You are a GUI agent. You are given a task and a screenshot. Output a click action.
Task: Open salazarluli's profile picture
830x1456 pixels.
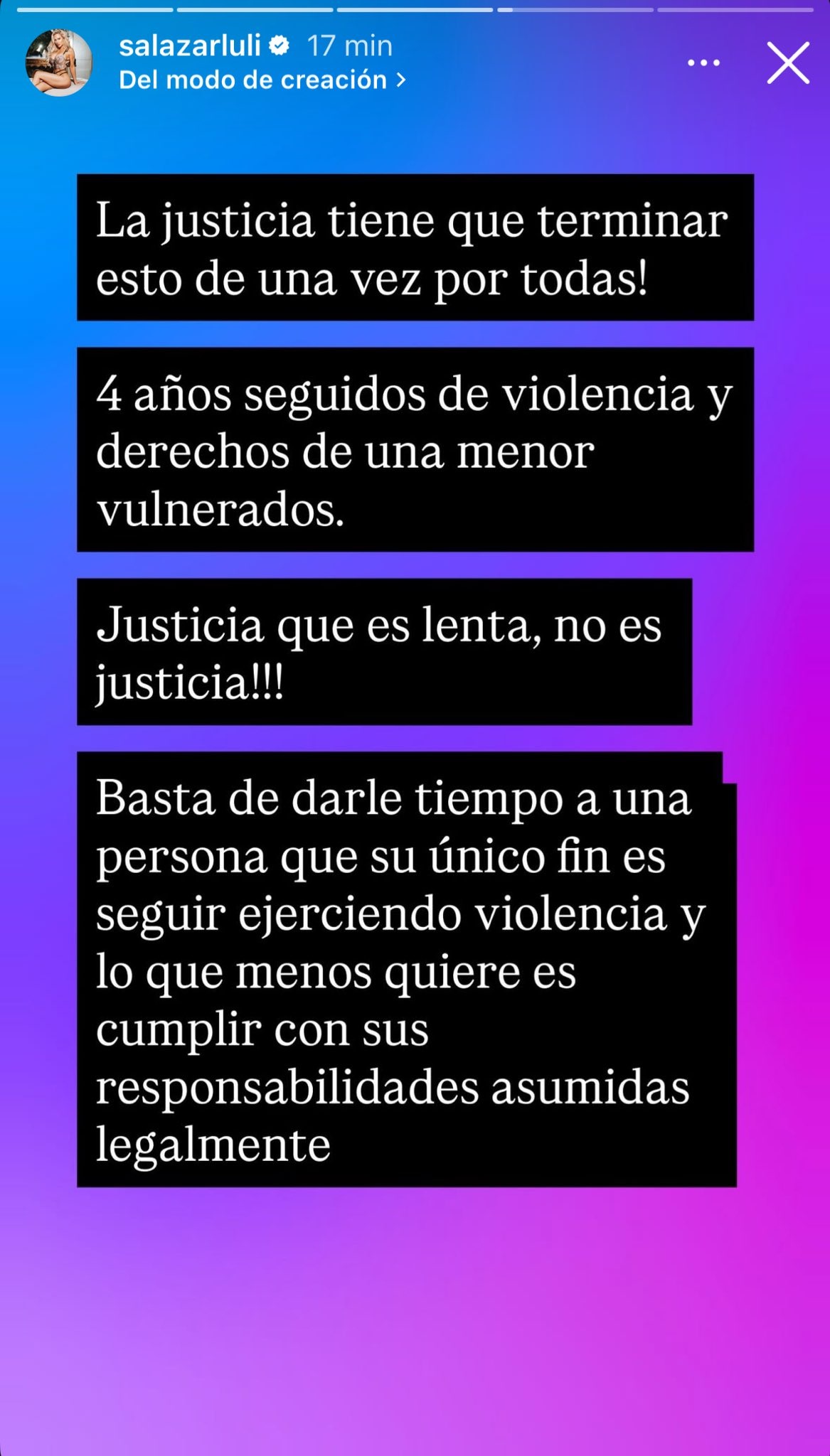tap(59, 63)
